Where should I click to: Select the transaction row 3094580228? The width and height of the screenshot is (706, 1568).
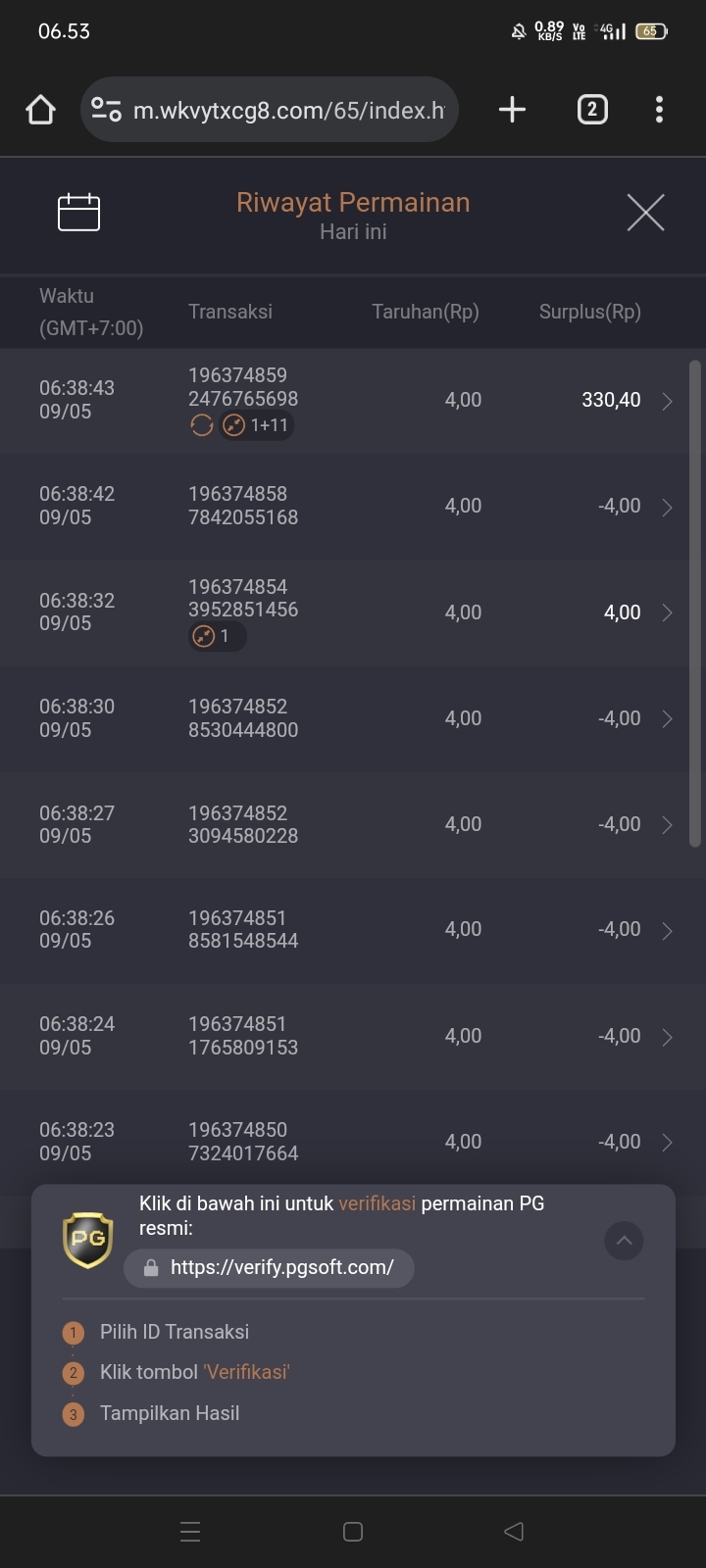(x=353, y=824)
